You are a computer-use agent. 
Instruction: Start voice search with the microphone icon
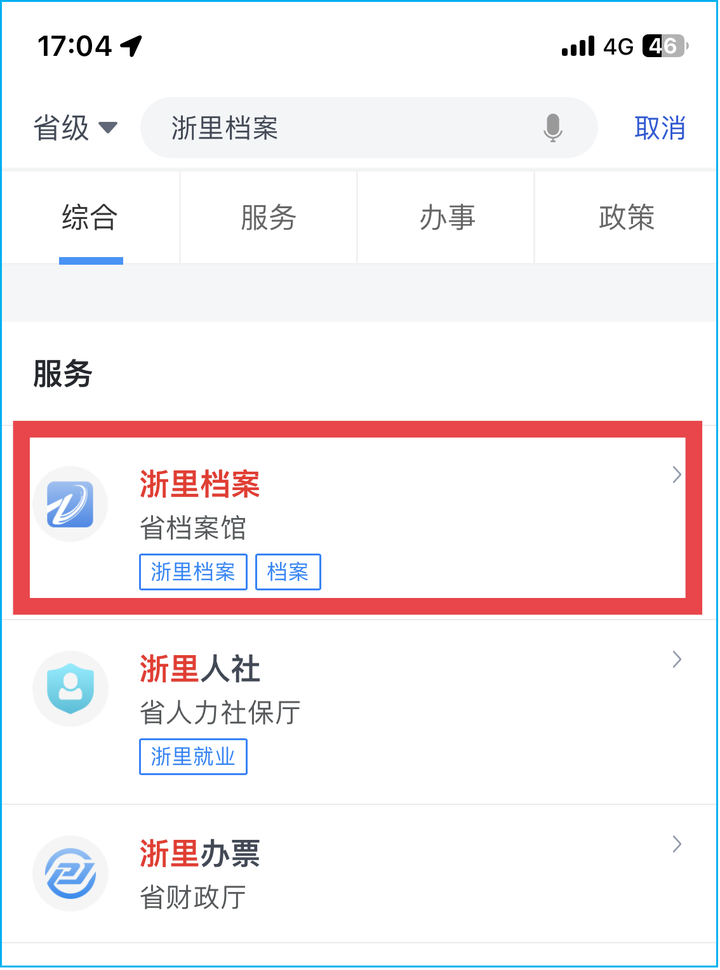tap(553, 128)
